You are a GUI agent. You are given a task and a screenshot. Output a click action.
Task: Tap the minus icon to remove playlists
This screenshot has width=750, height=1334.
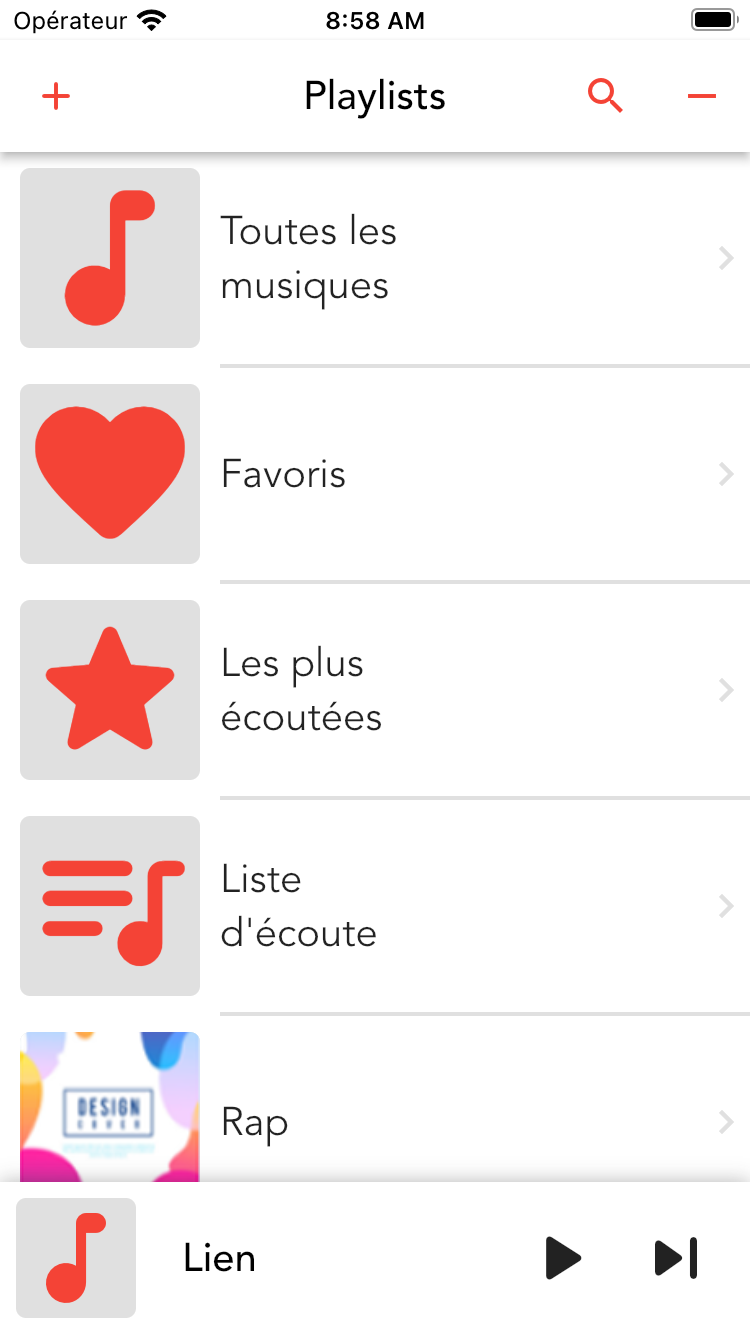coord(701,96)
